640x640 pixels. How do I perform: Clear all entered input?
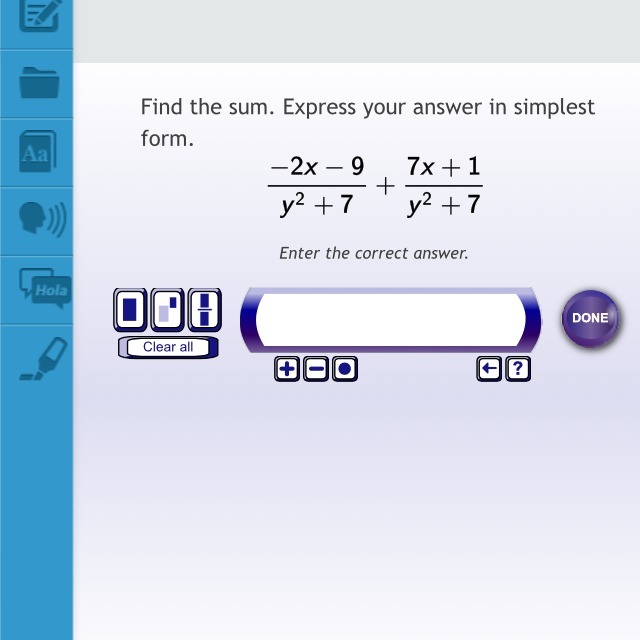point(168,347)
